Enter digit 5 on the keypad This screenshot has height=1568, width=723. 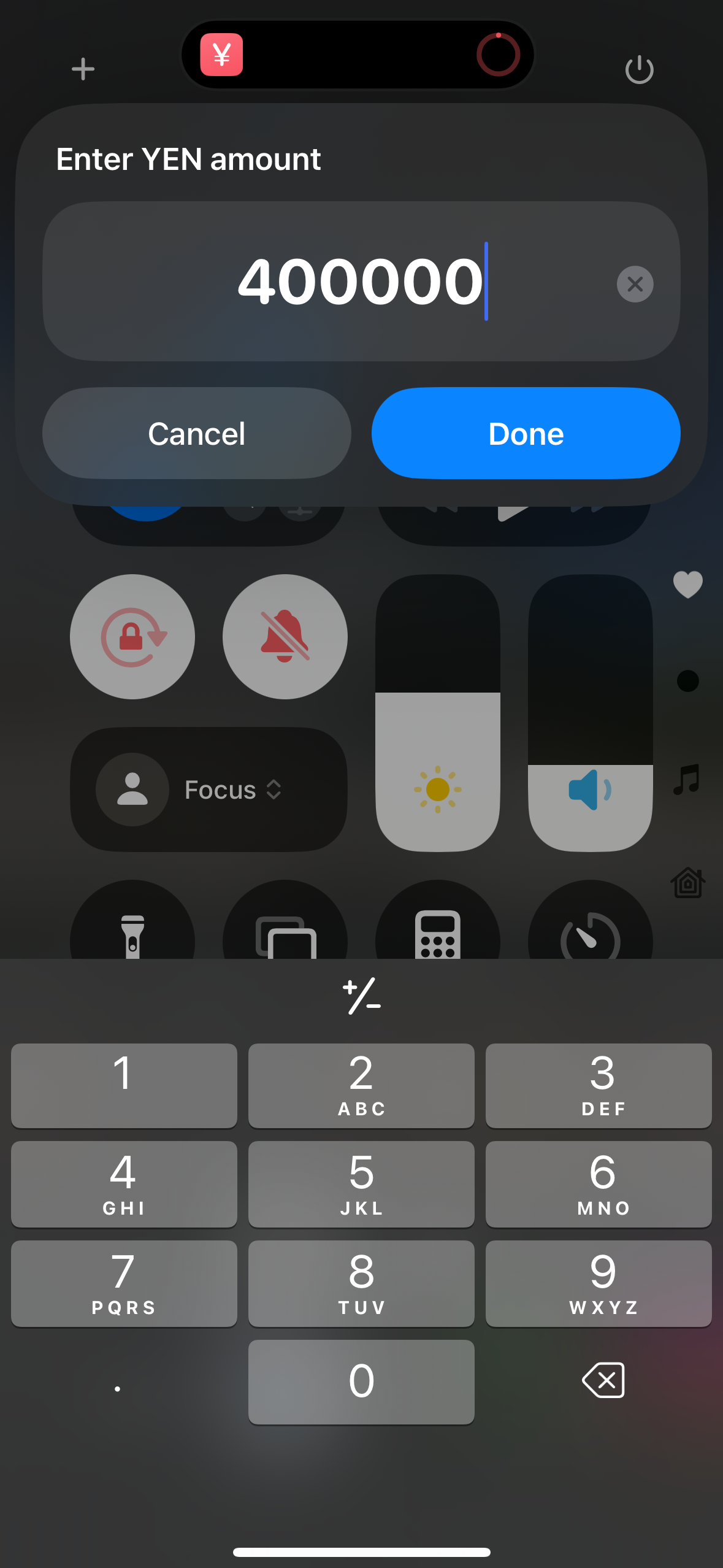click(361, 1184)
